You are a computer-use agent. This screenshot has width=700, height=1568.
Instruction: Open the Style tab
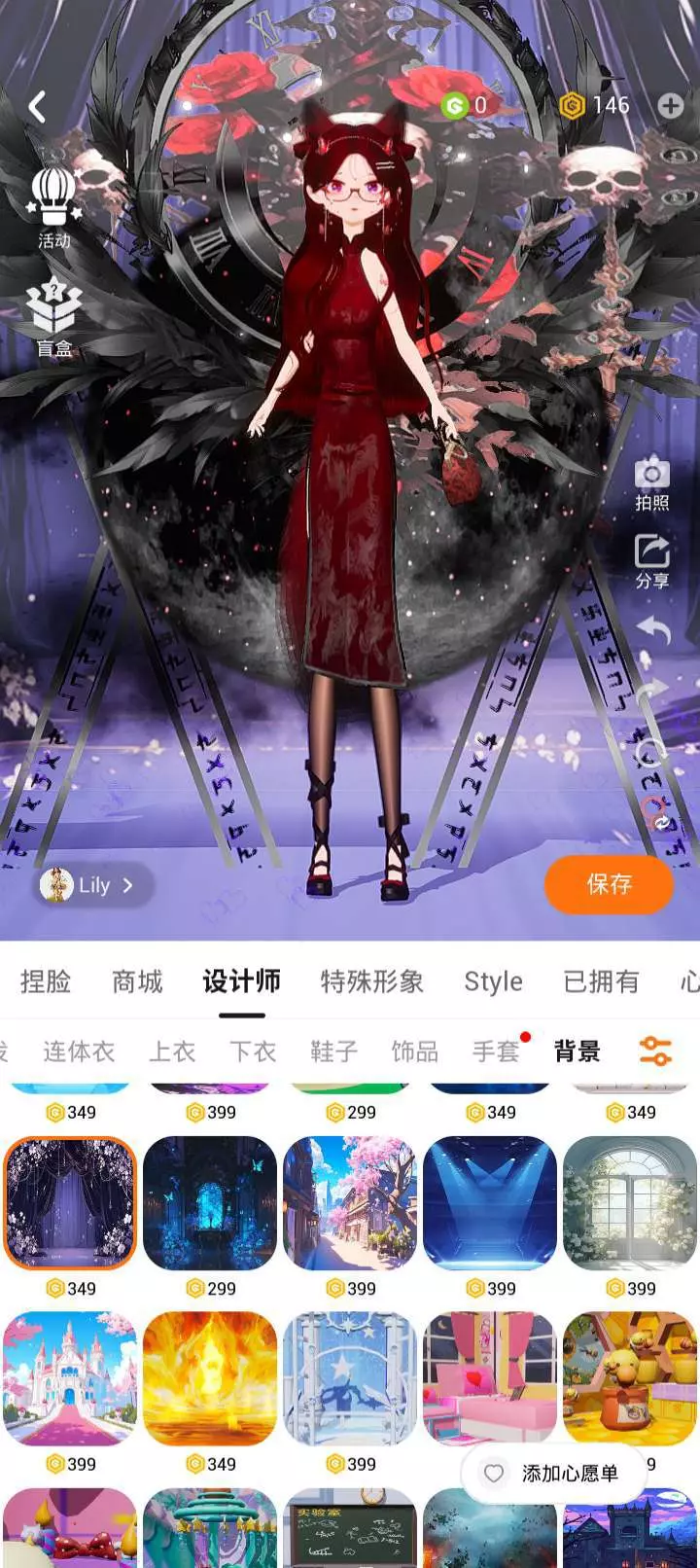click(x=493, y=981)
